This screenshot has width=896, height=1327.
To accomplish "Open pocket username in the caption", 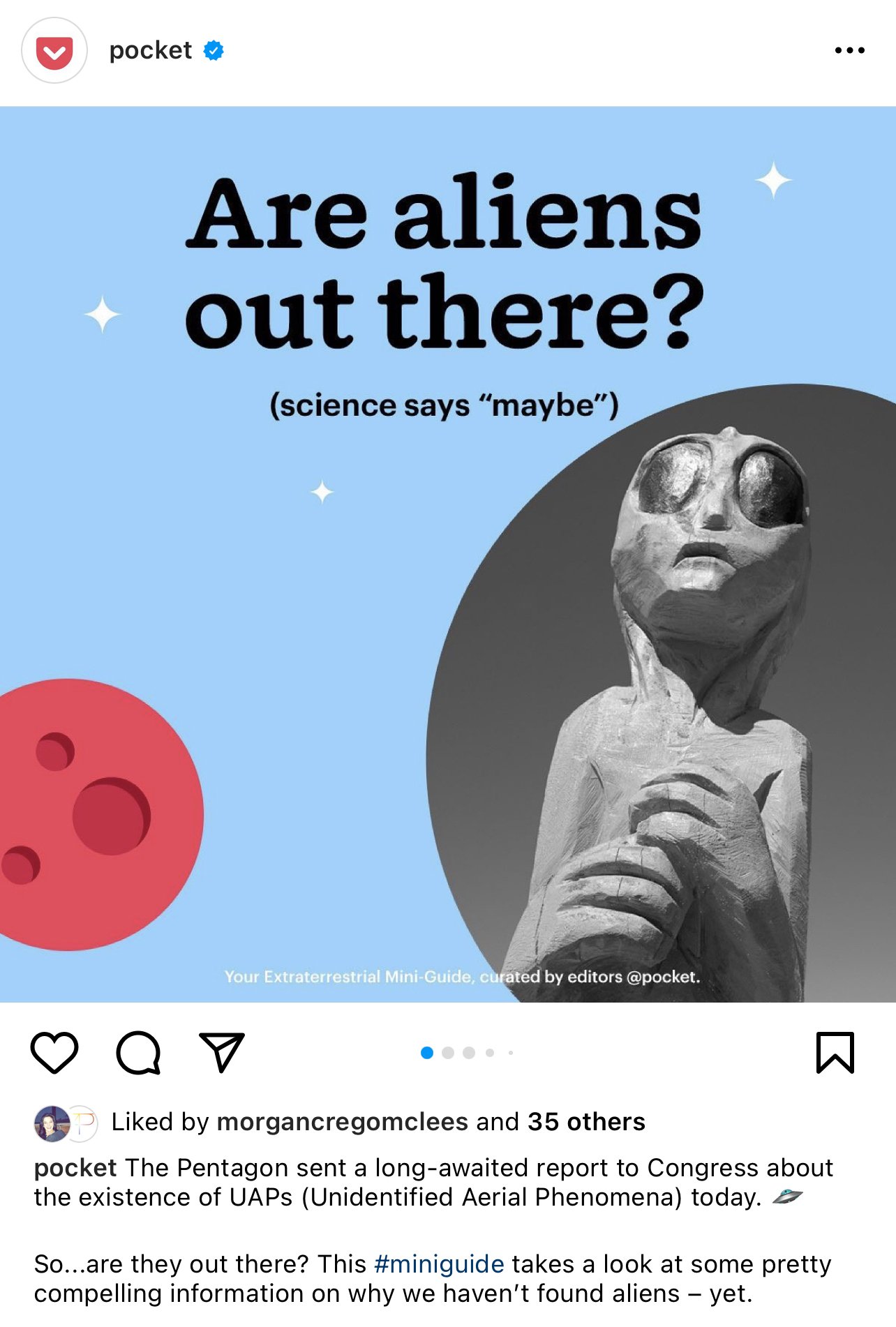I will click(75, 1168).
